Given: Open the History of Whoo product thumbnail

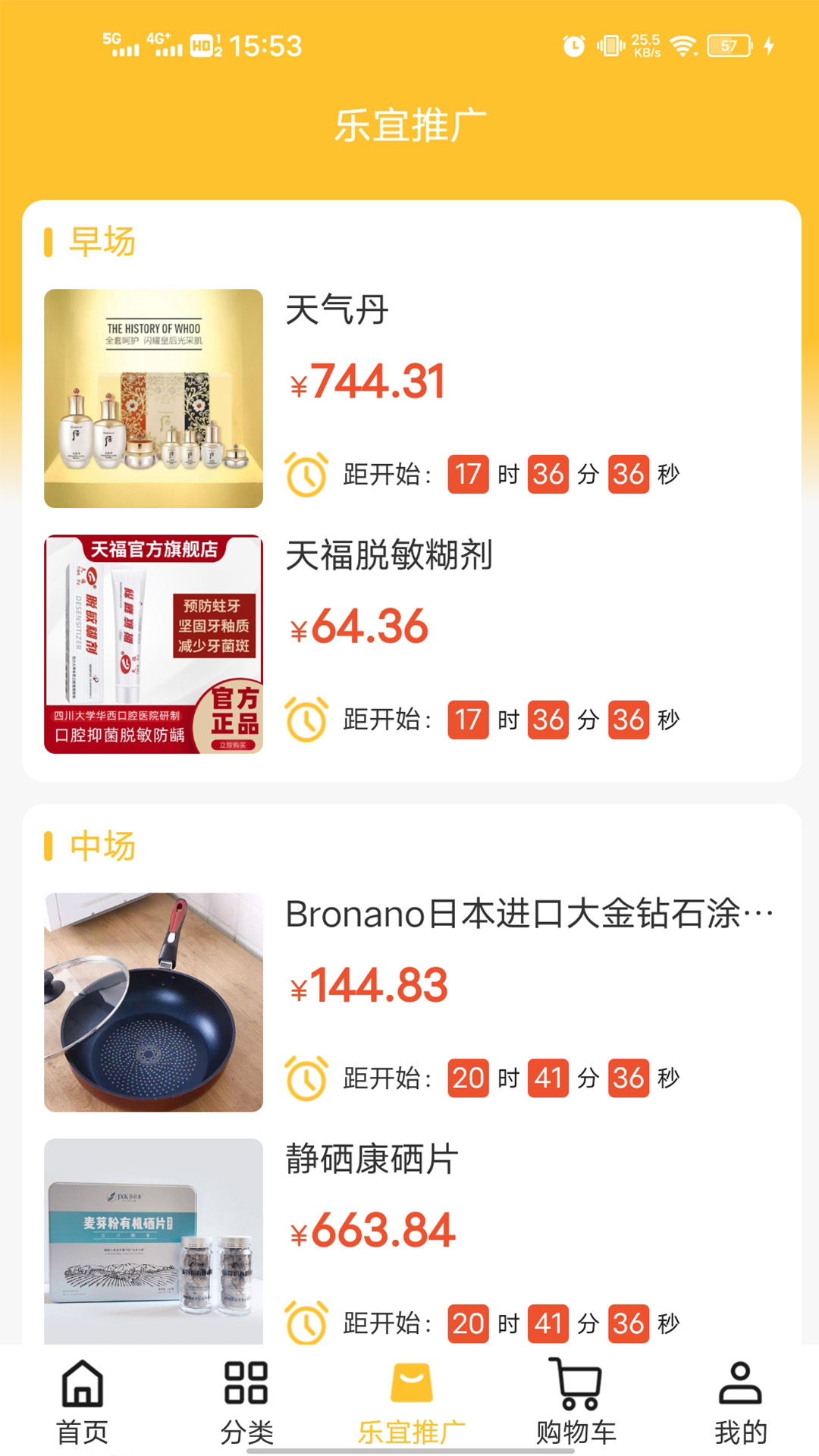Looking at the screenshot, I should (x=152, y=396).
